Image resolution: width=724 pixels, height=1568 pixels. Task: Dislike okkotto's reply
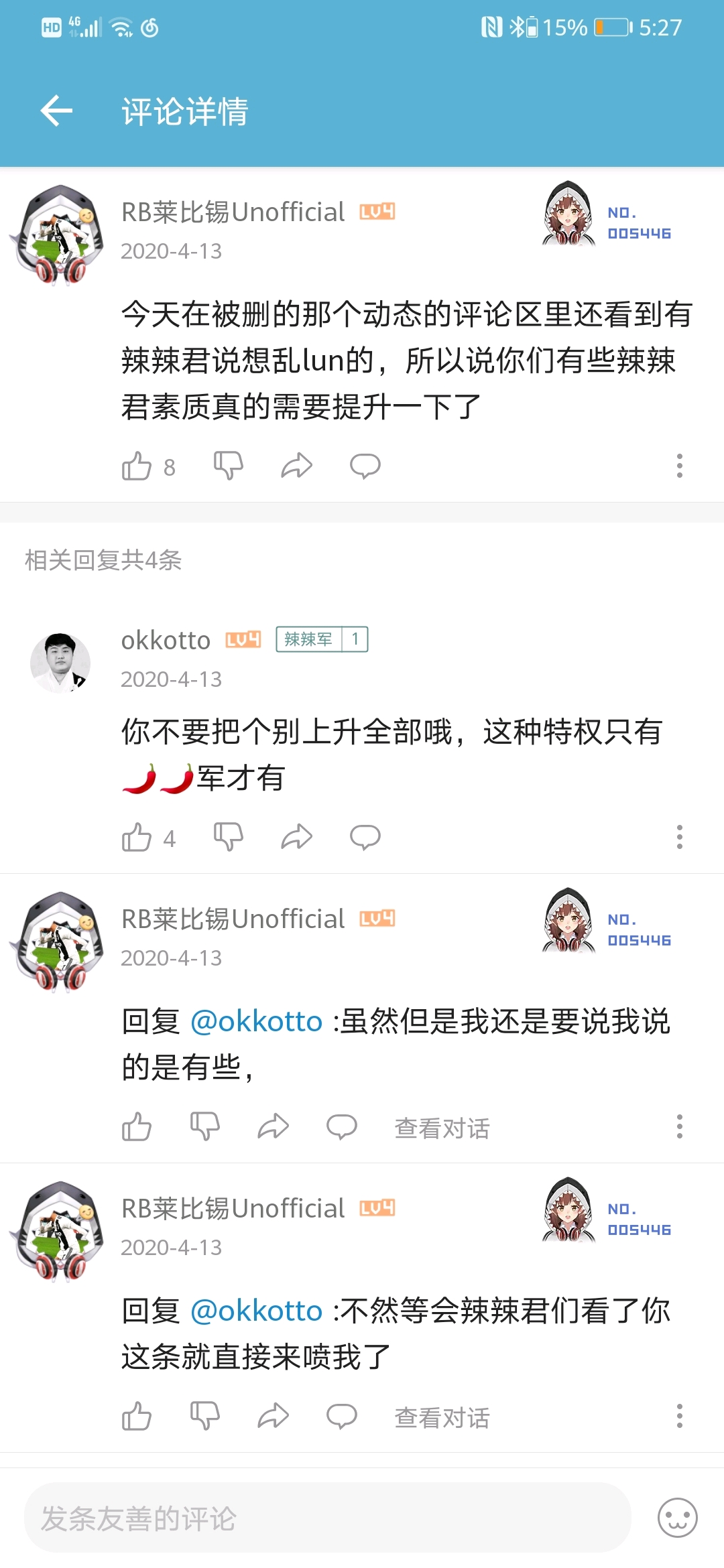[228, 837]
